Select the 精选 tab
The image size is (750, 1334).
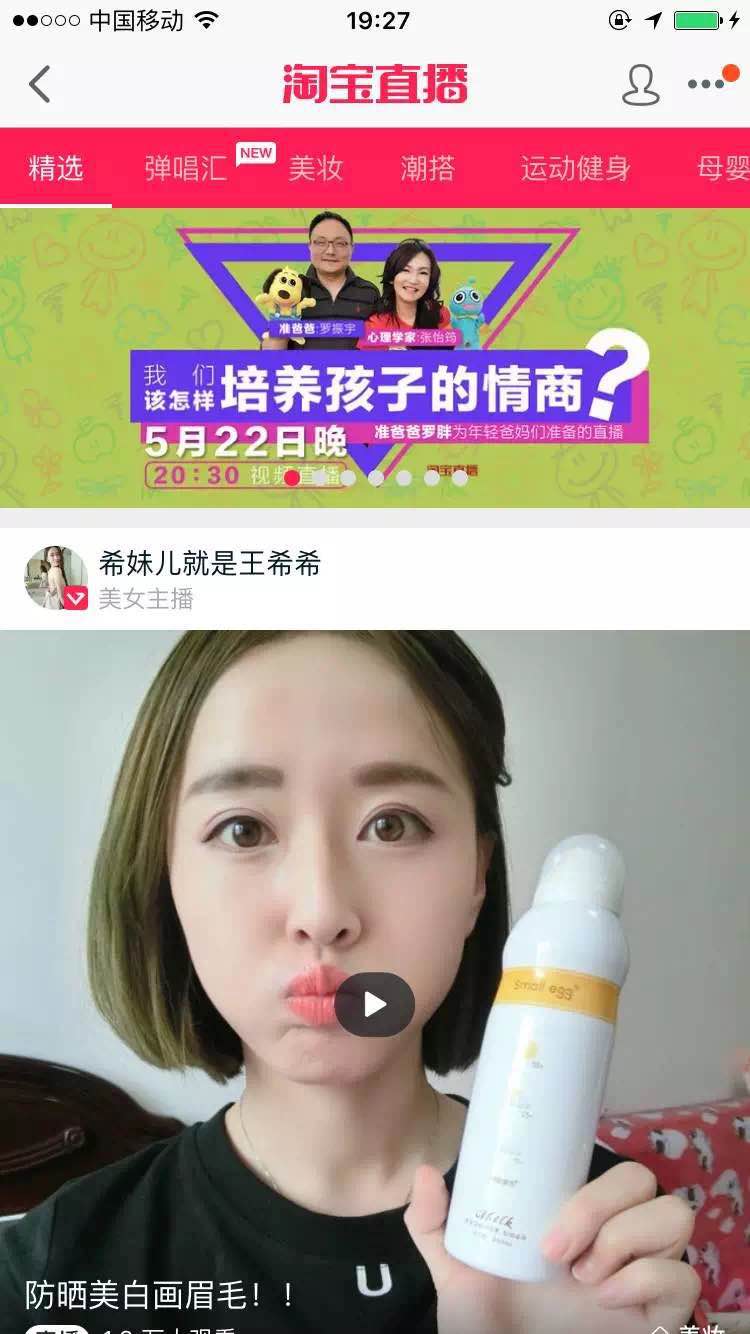[56, 168]
